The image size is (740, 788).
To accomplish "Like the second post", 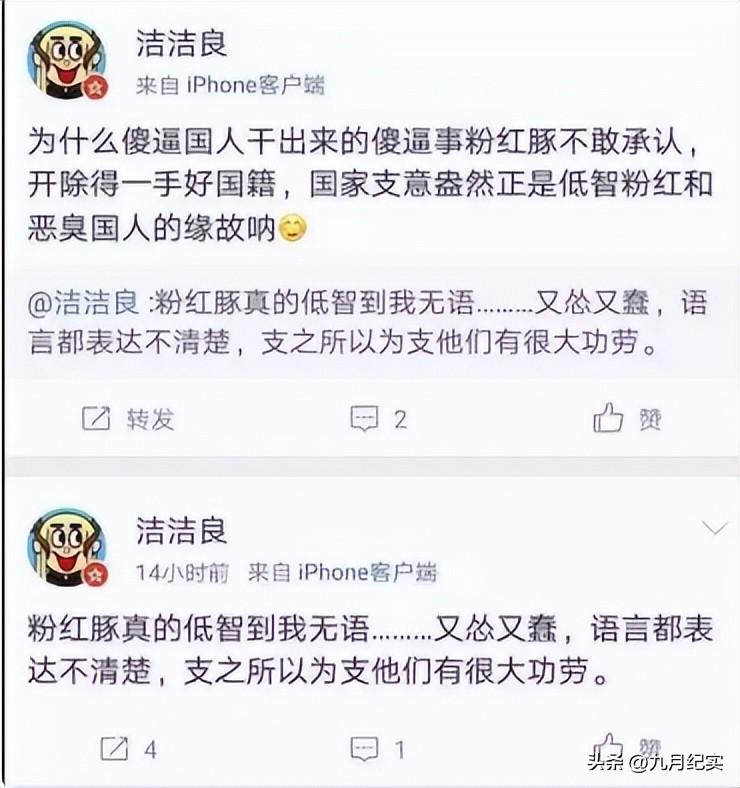I will [x=610, y=746].
